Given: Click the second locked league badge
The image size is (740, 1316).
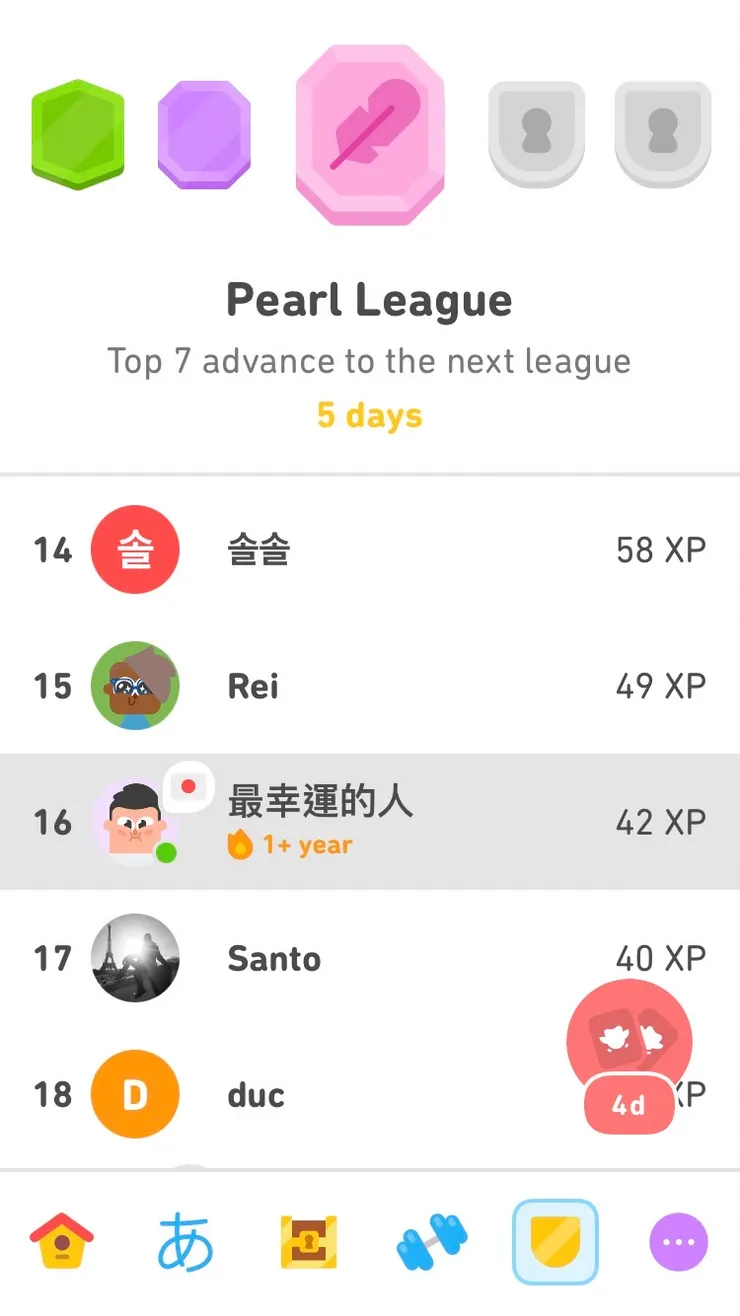Looking at the screenshot, I should (663, 133).
